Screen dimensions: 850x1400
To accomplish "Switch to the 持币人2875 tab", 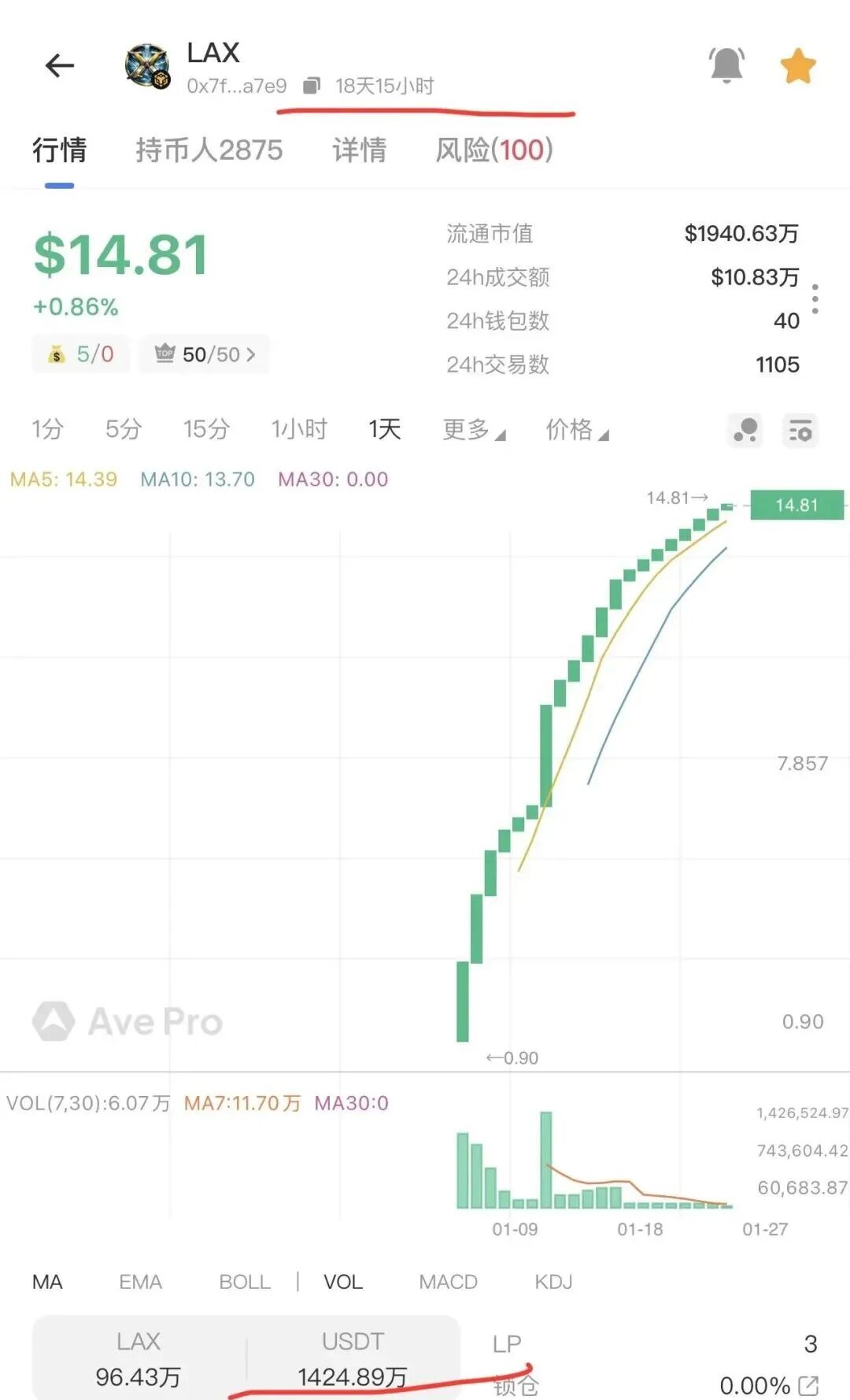I will tap(209, 150).
